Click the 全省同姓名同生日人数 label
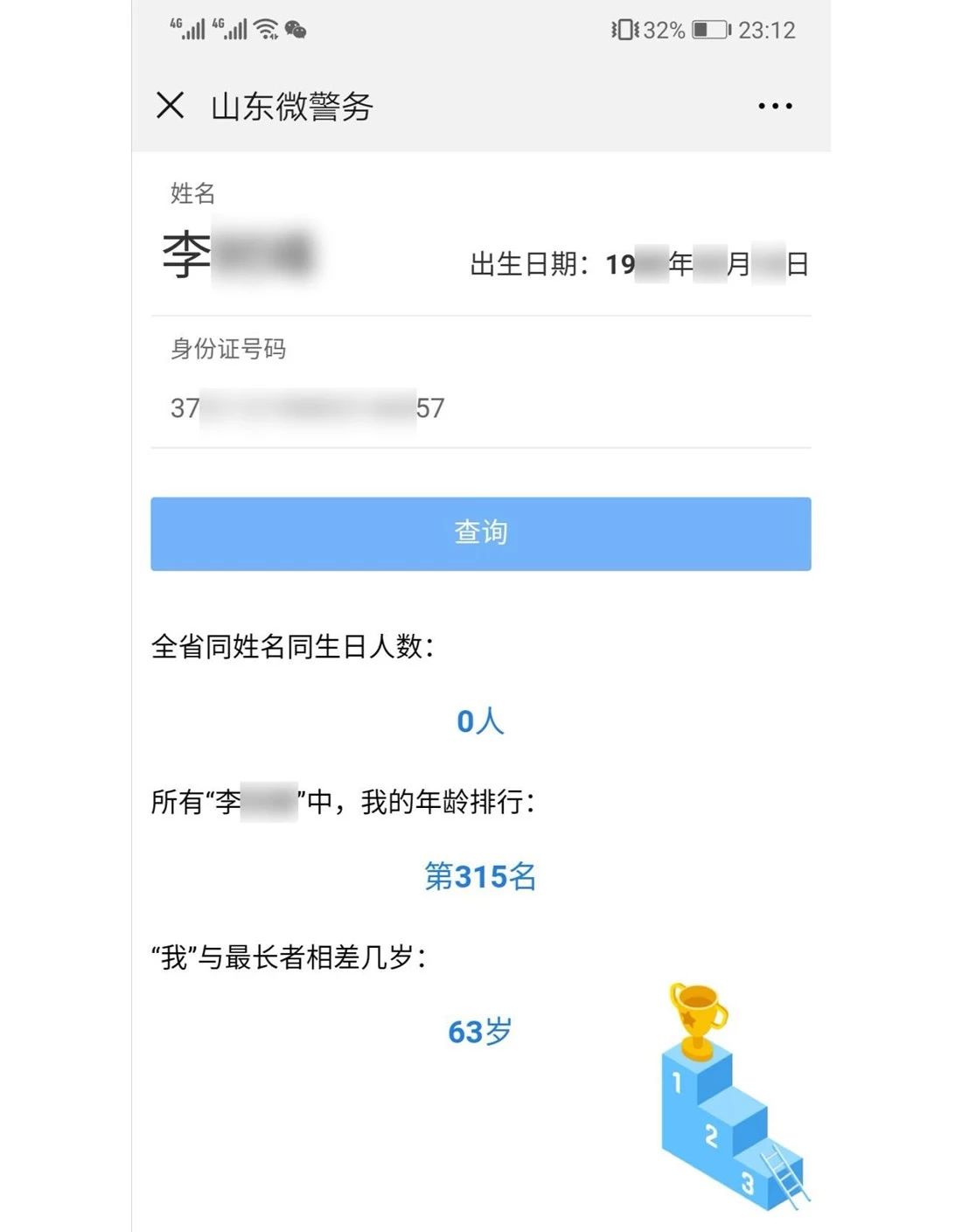Viewport: 962px width, 1232px height. click(x=293, y=647)
